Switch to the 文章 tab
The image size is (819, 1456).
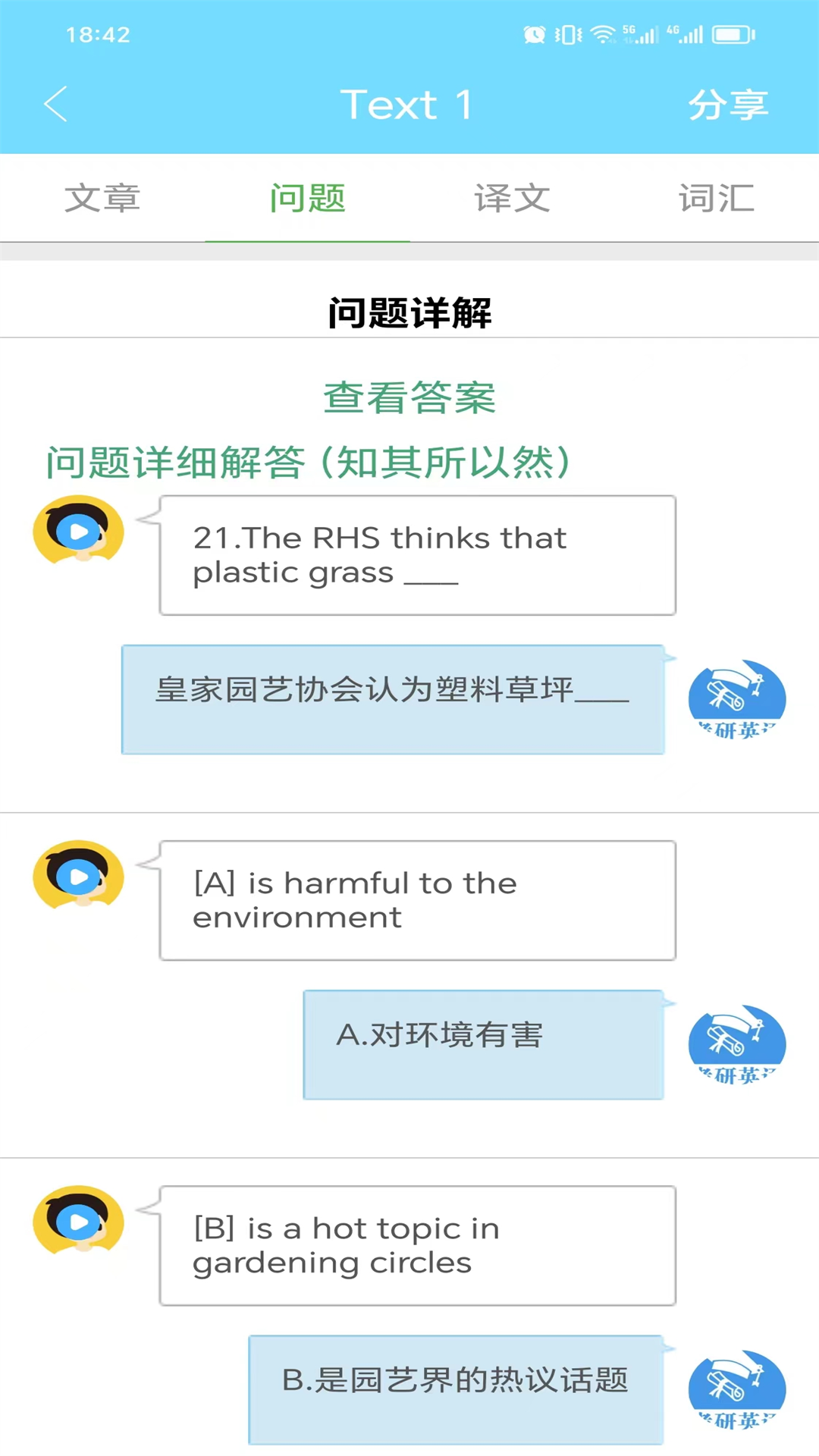[103, 199]
